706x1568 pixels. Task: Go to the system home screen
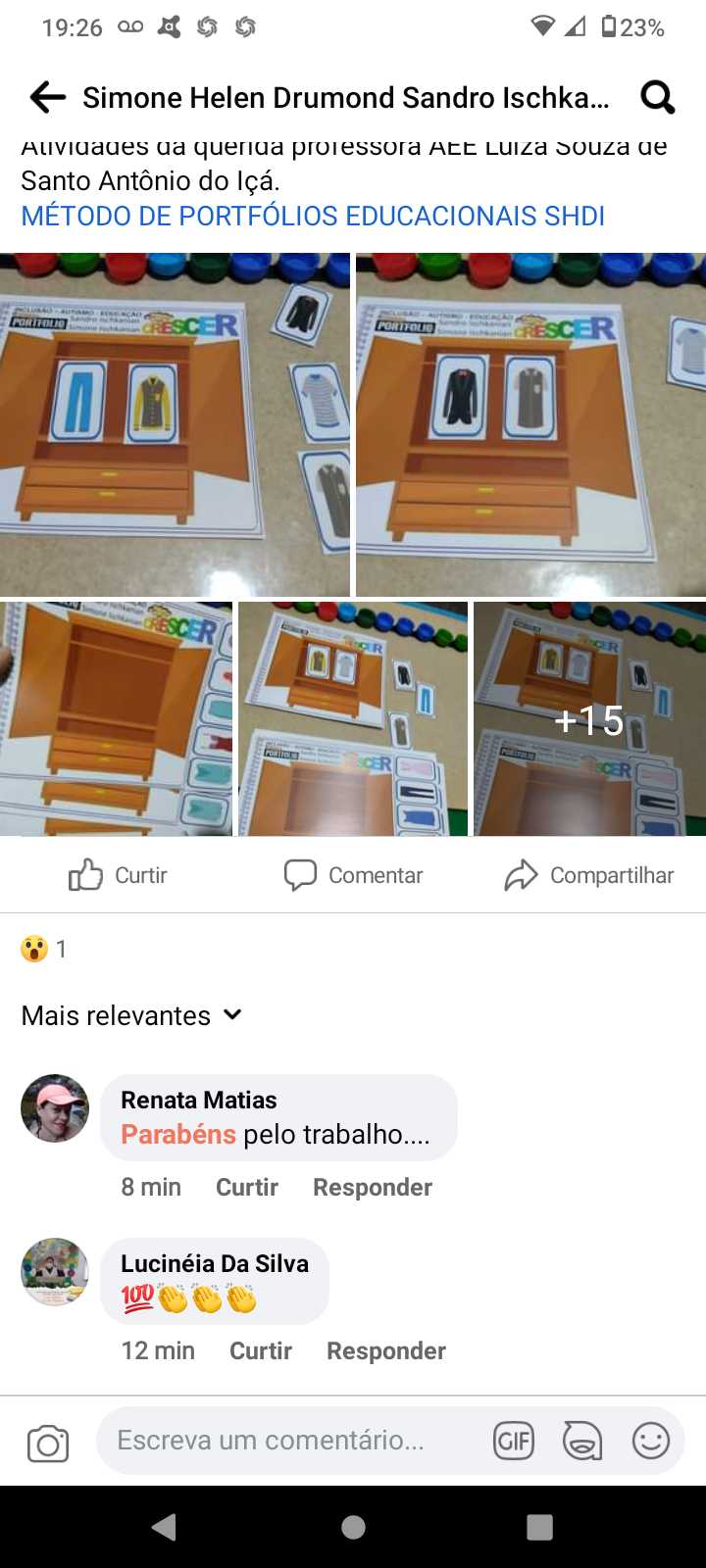[x=353, y=1527]
